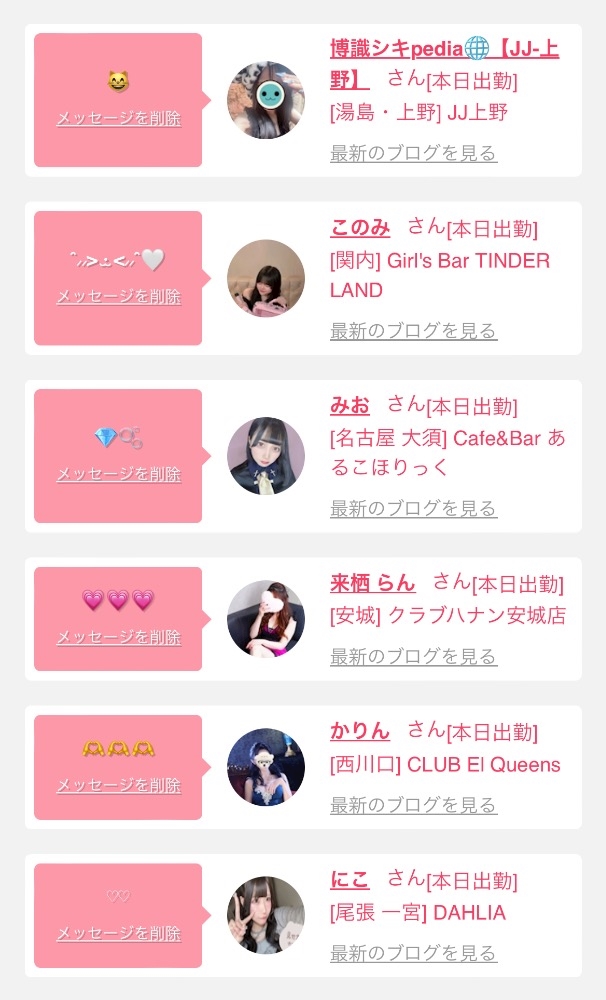
Task: Delete the diamond message sent to みお
Action: tap(119, 474)
